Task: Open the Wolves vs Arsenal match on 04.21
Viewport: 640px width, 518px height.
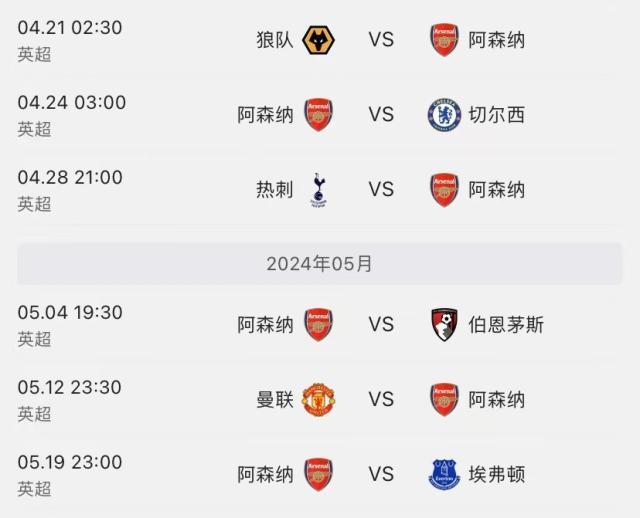Action: [x=380, y=40]
